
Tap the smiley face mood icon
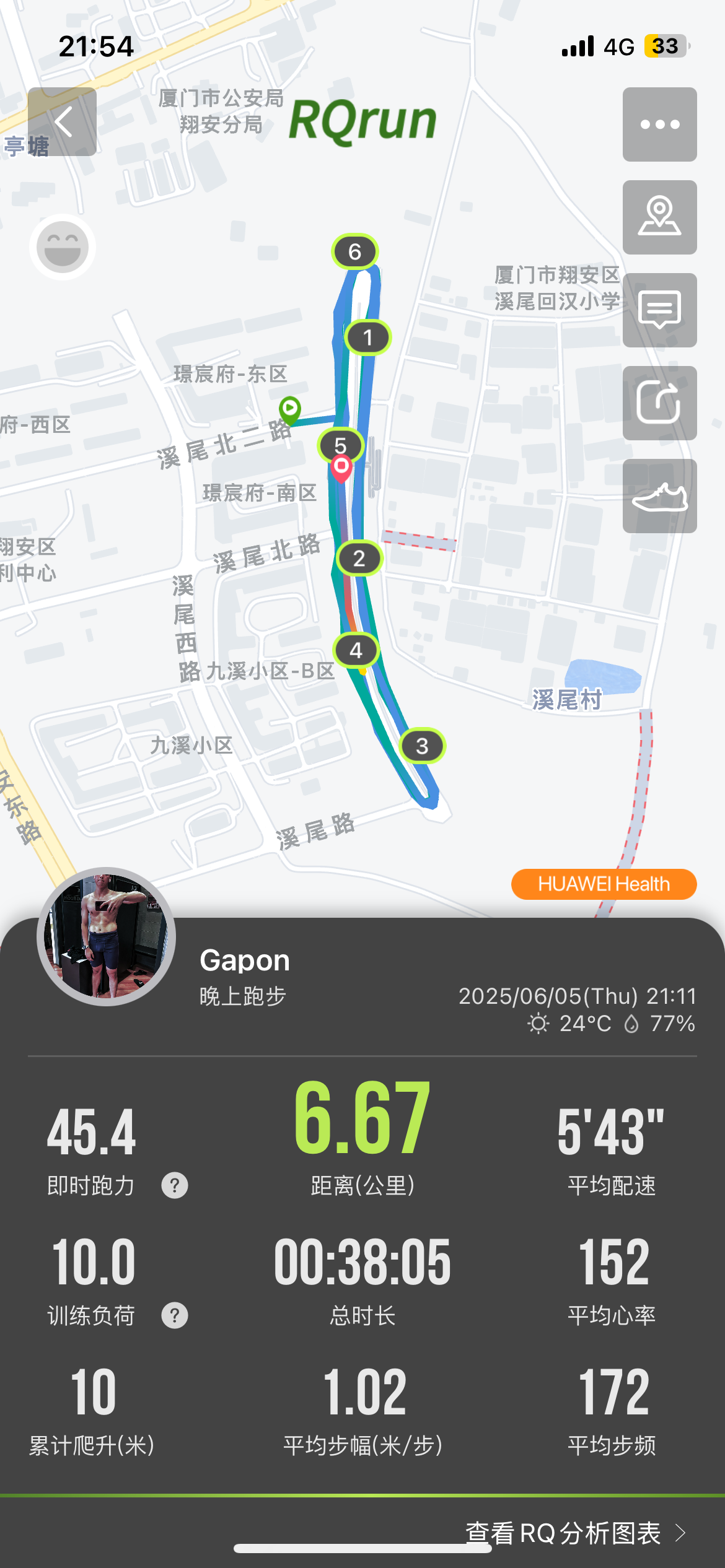[x=62, y=247]
